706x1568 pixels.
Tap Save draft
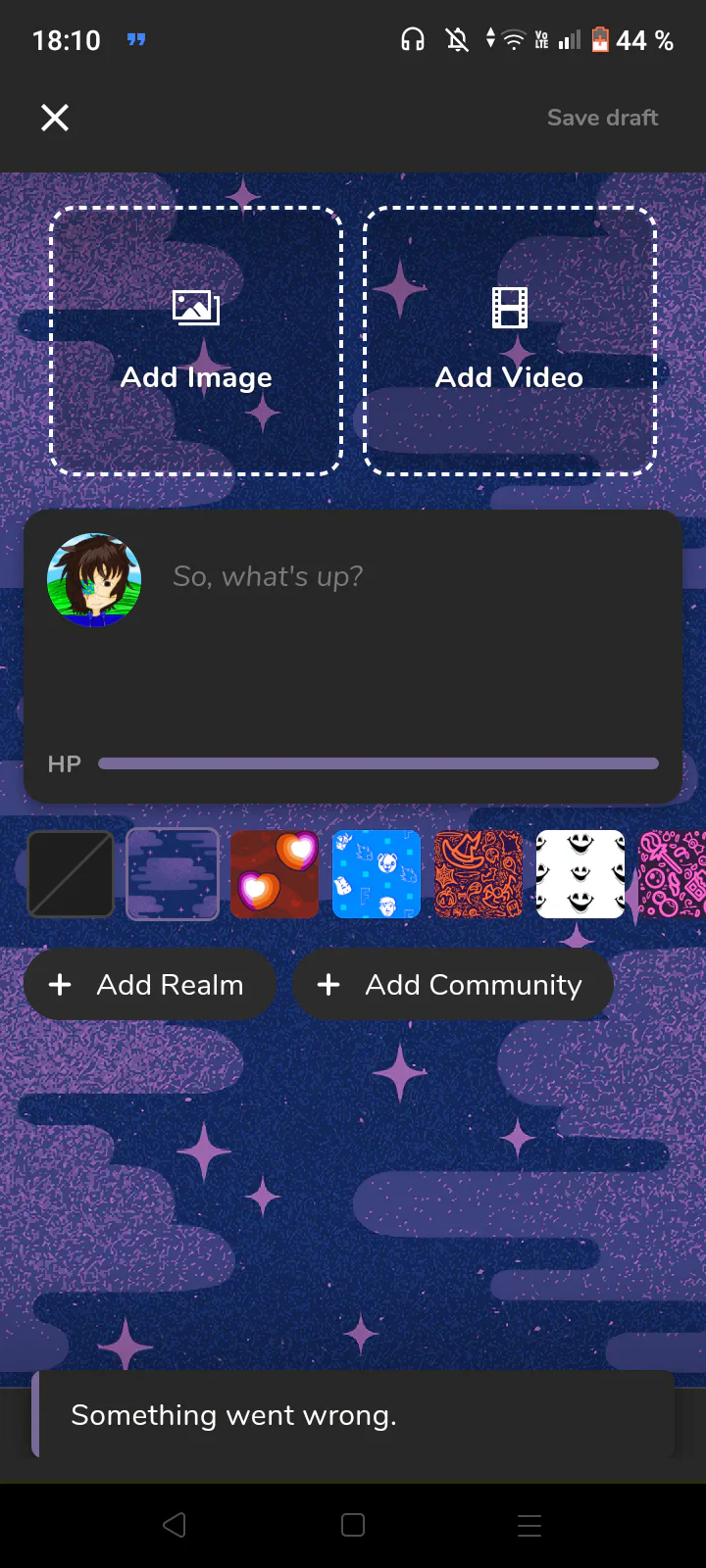(x=602, y=118)
